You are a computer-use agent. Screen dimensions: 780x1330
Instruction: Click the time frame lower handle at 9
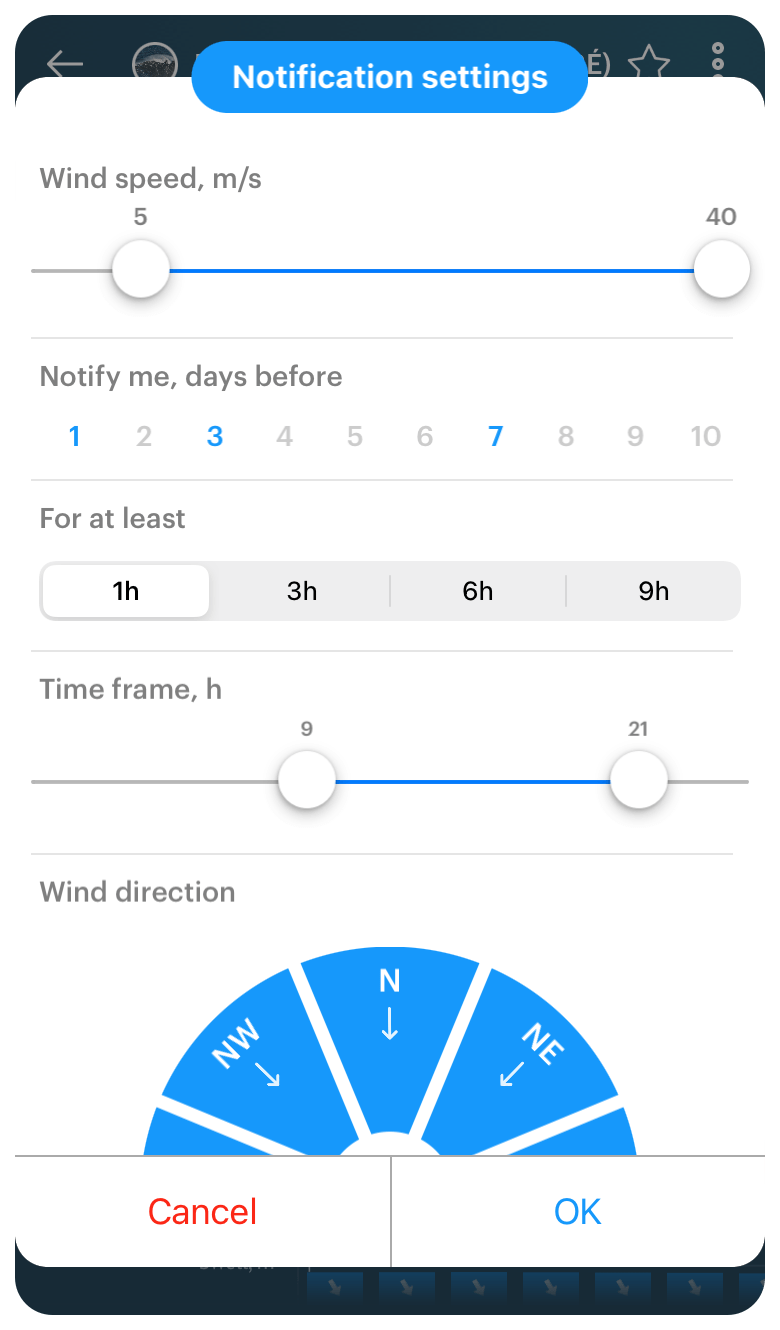pos(306,779)
